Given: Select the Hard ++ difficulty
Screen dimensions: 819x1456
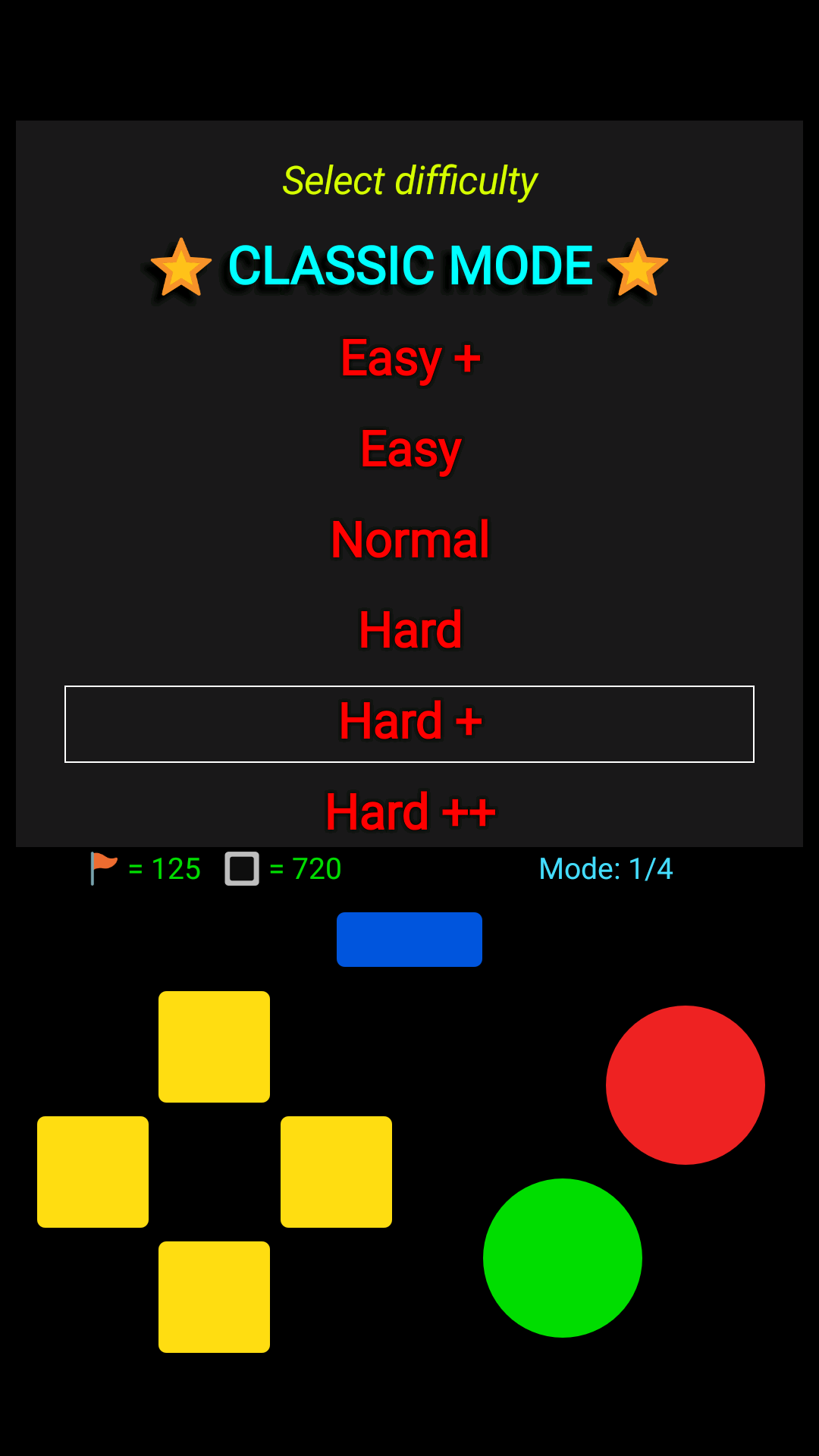Looking at the screenshot, I should tap(410, 811).
